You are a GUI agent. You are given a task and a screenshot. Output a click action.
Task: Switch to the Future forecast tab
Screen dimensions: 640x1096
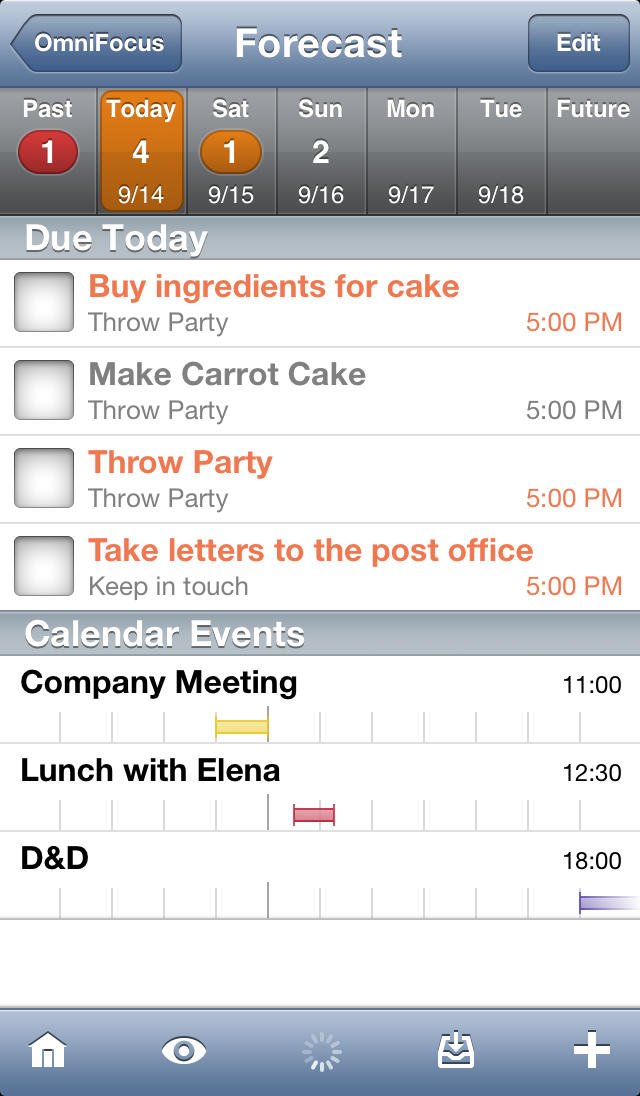click(593, 151)
